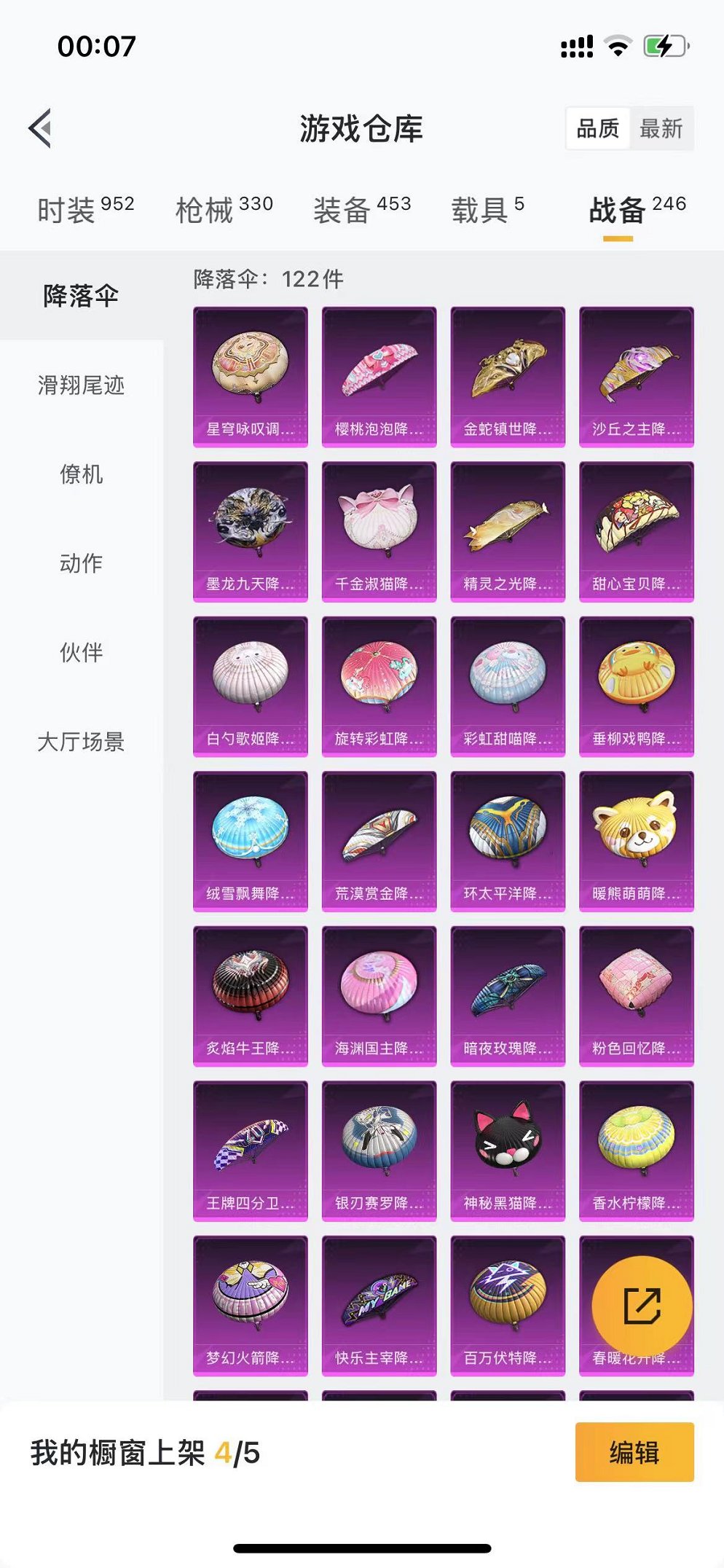Open the 墨龙九天 parachute item

pos(250,531)
